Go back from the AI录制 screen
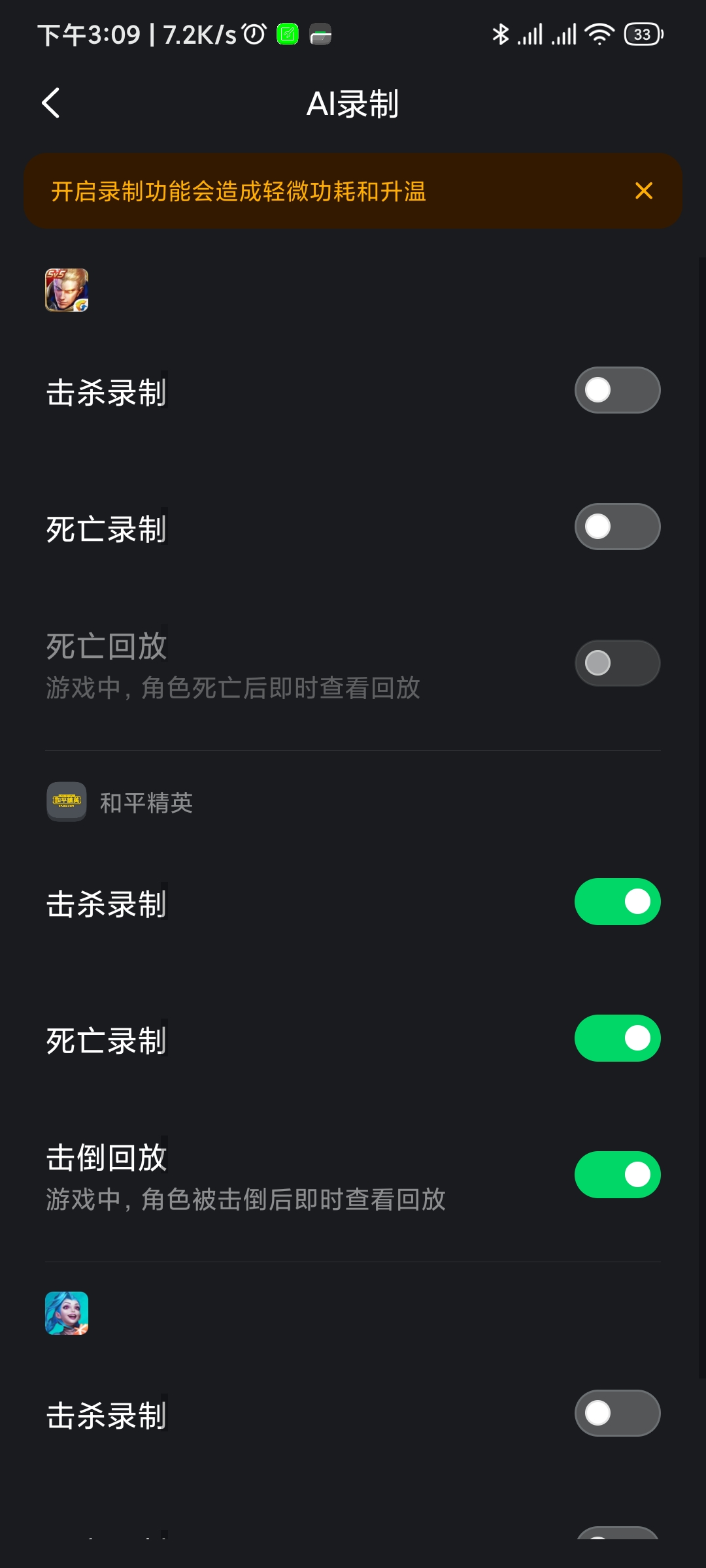The height and width of the screenshot is (1568, 706). pyautogui.click(x=51, y=103)
